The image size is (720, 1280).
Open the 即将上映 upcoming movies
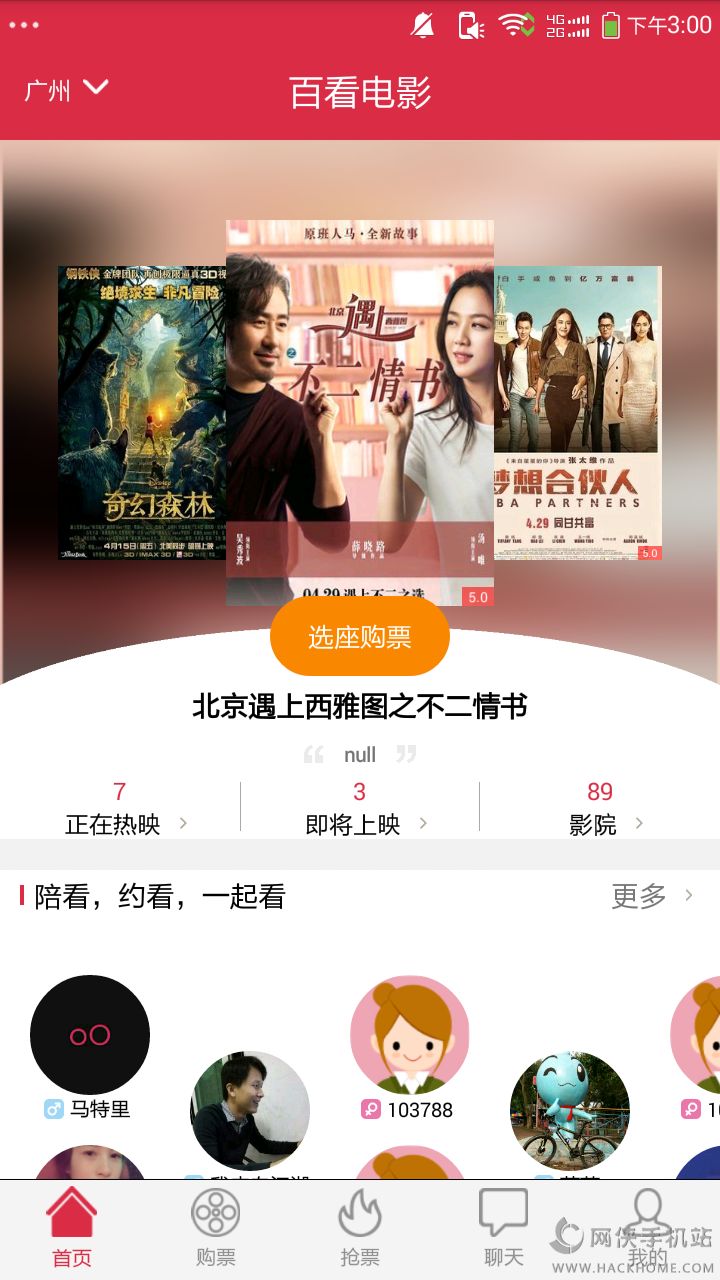click(360, 810)
